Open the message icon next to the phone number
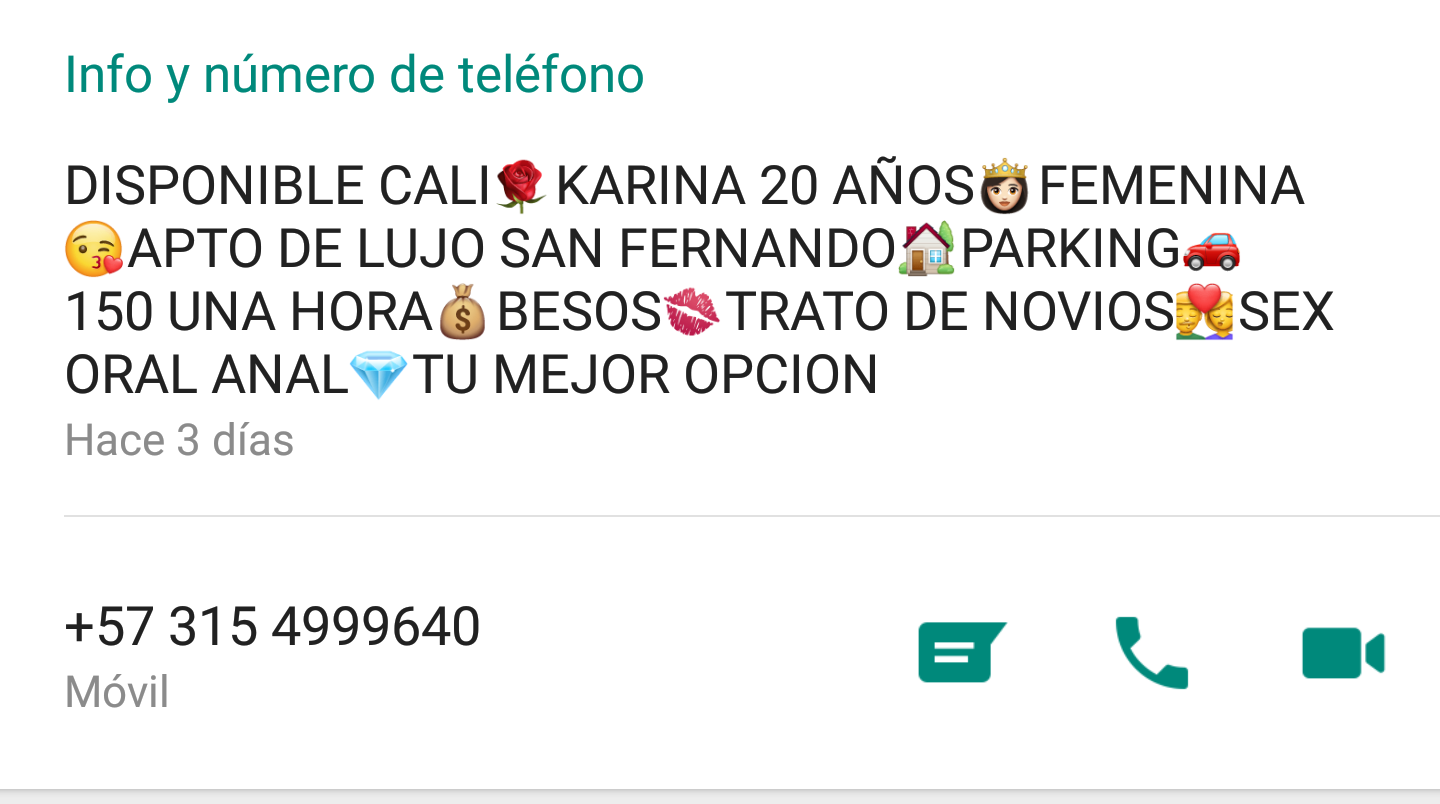This screenshot has height=804, width=1440. tap(960, 652)
